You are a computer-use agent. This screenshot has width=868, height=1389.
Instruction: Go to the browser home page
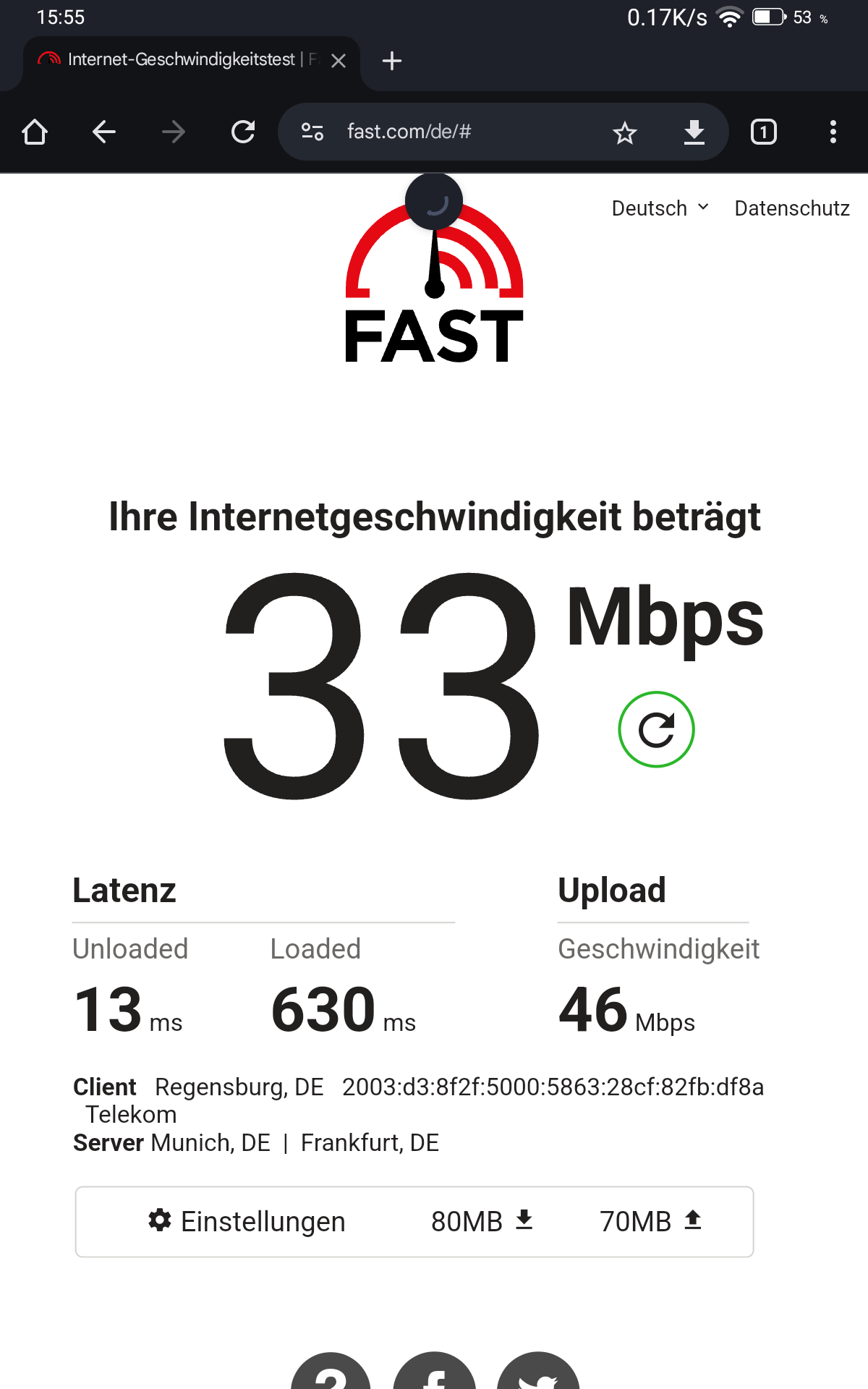(x=35, y=132)
